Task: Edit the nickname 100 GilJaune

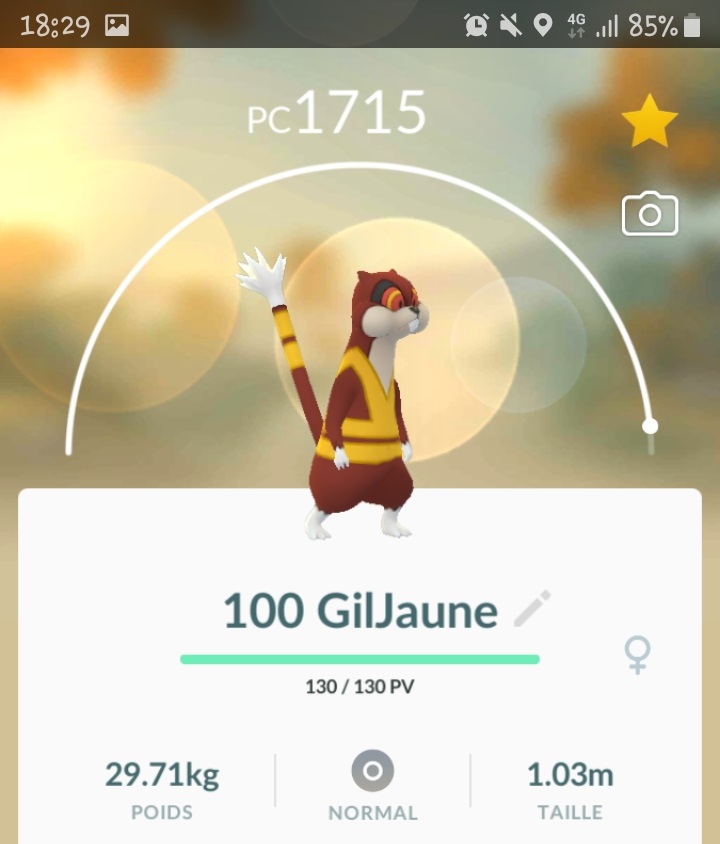Action: pos(532,609)
